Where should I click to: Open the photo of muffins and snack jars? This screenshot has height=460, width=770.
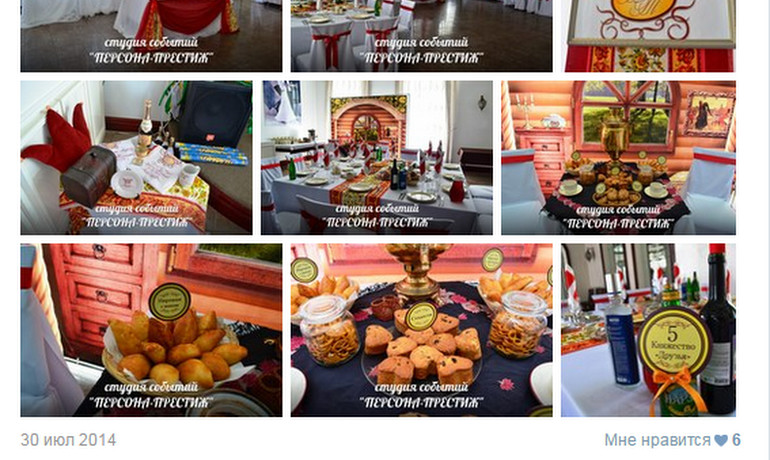421,330
